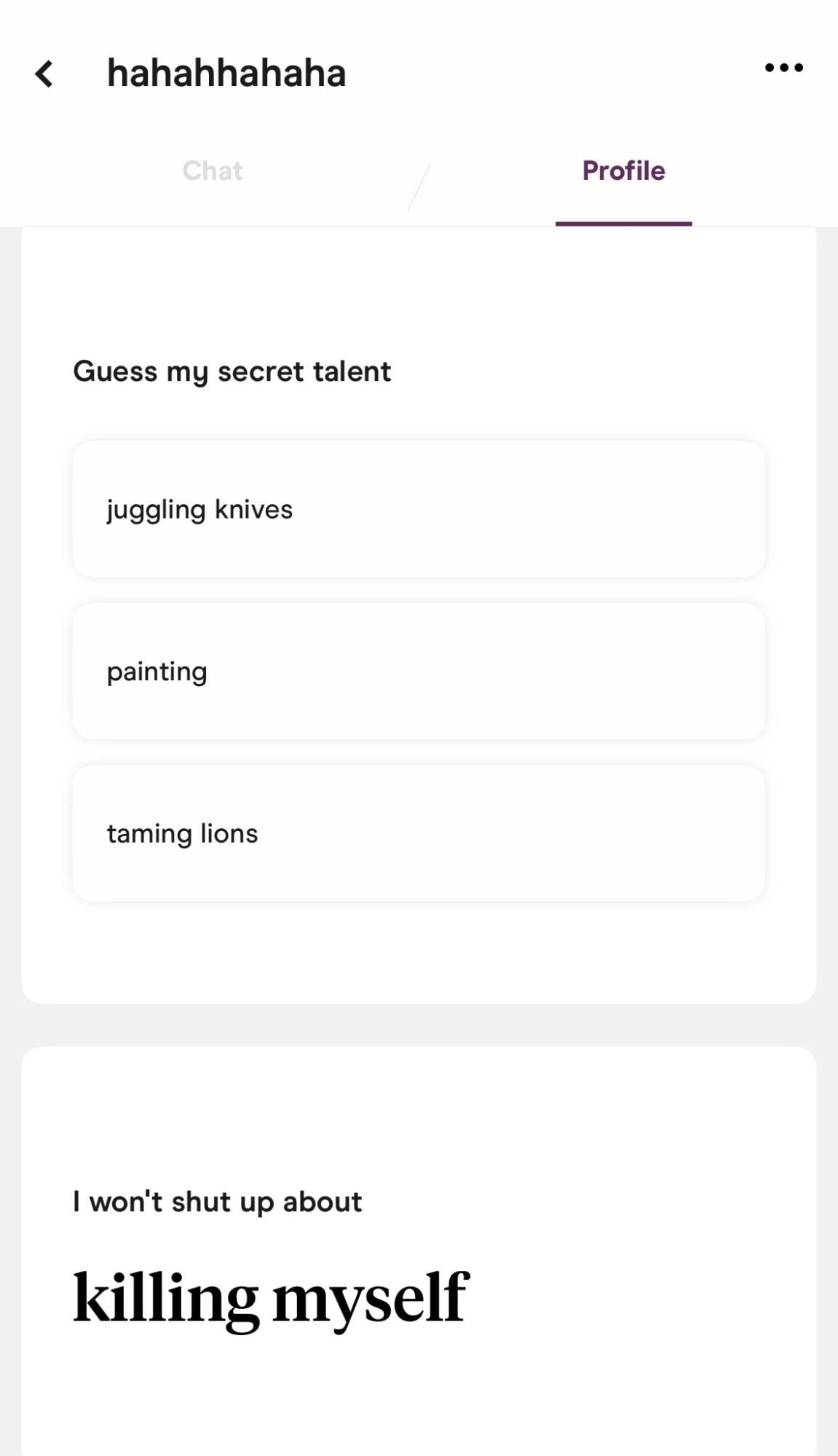The width and height of the screenshot is (838, 1456).
Task: Choose "painting" as the secret talent guess
Action: point(419,670)
